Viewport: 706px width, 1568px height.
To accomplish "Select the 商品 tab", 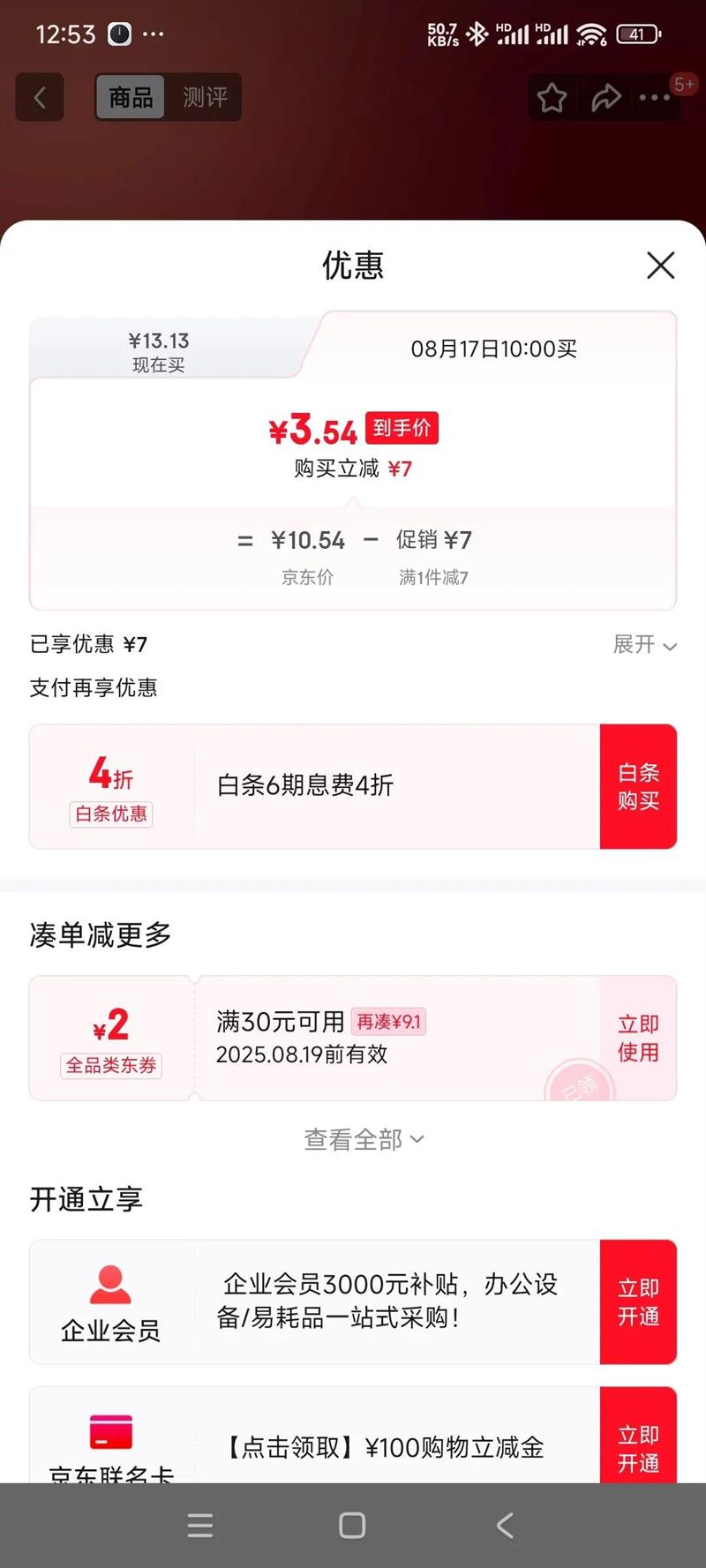I will pyautogui.click(x=131, y=97).
